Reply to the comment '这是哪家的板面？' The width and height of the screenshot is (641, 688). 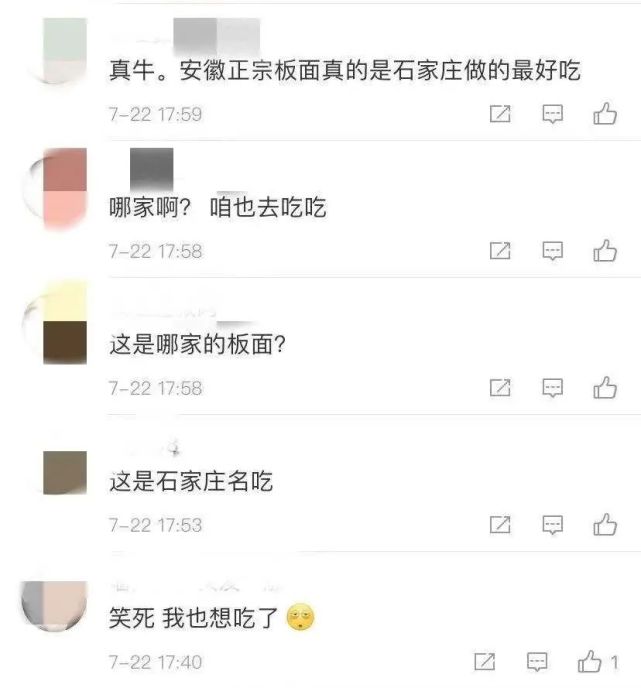(x=553, y=388)
